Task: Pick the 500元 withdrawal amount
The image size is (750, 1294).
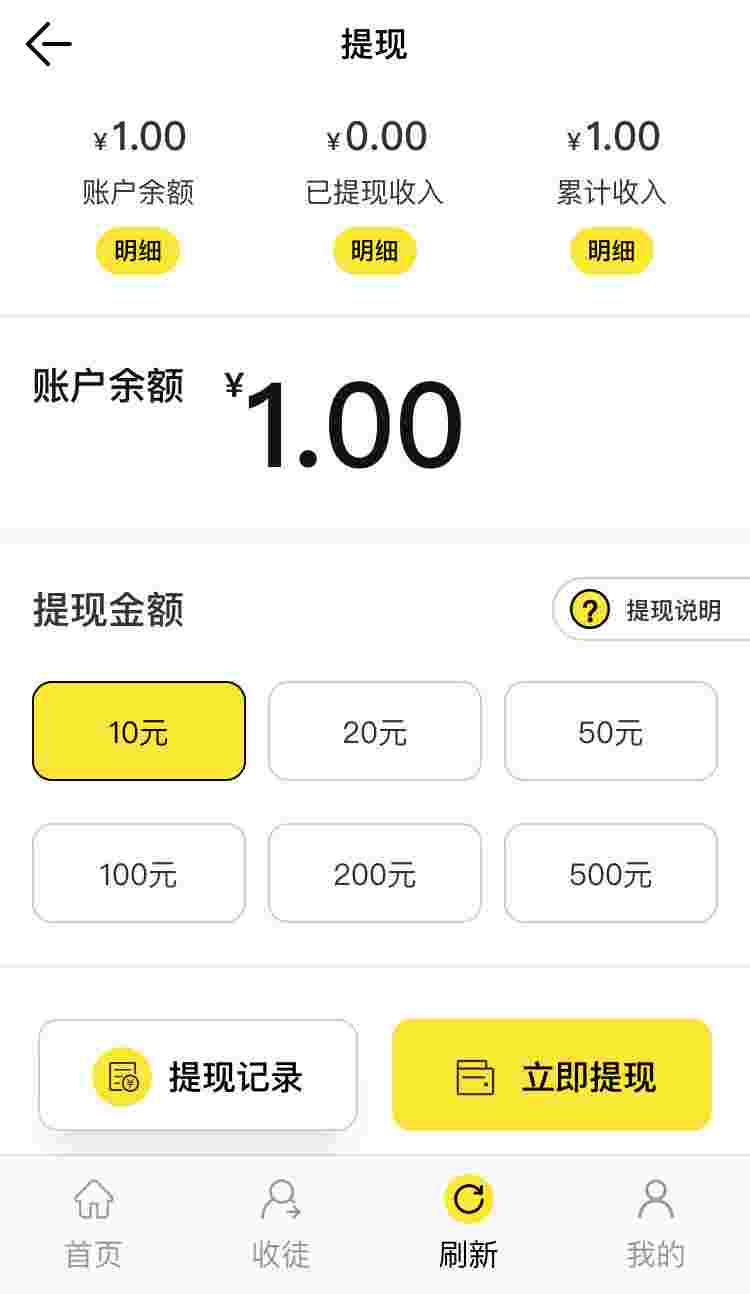Action: tap(611, 873)
